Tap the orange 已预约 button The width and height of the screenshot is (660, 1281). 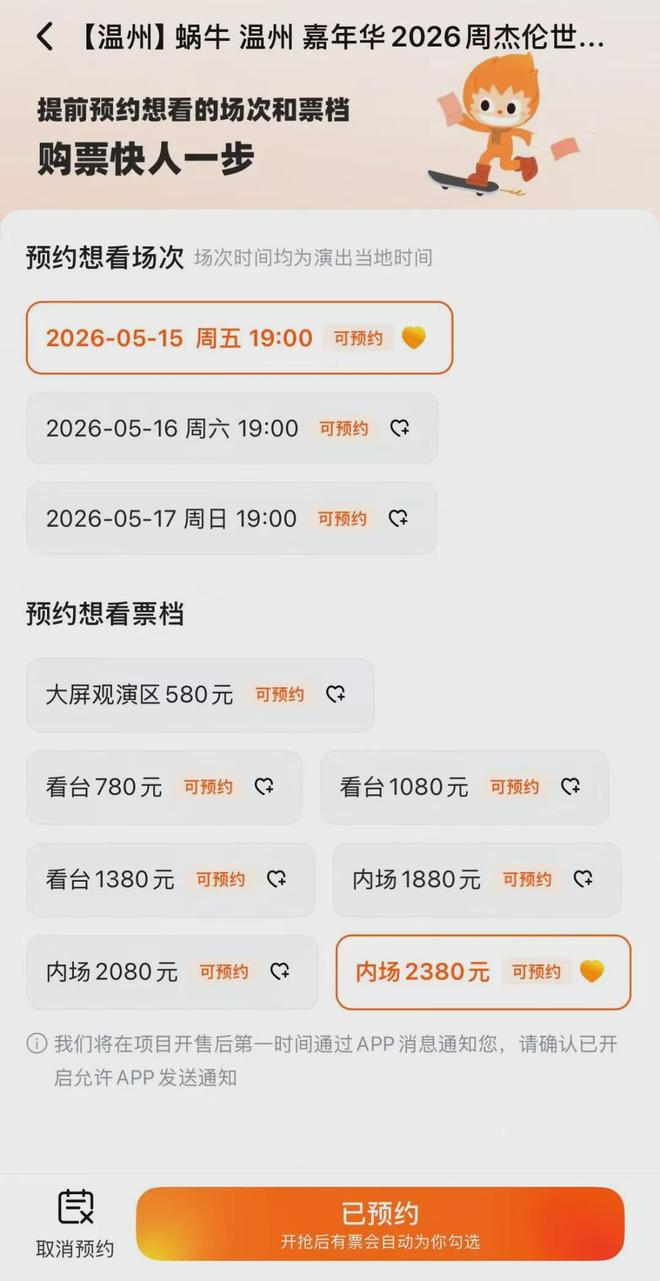(x=380, y=1223)
